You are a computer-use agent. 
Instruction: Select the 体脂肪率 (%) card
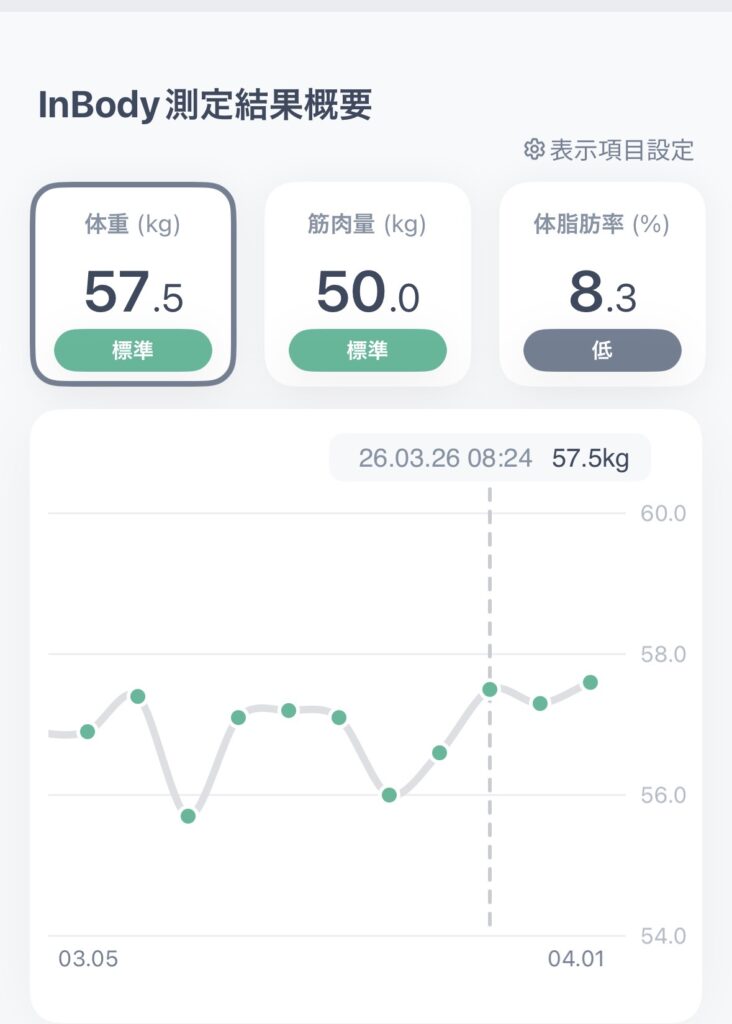pos(602,284)
